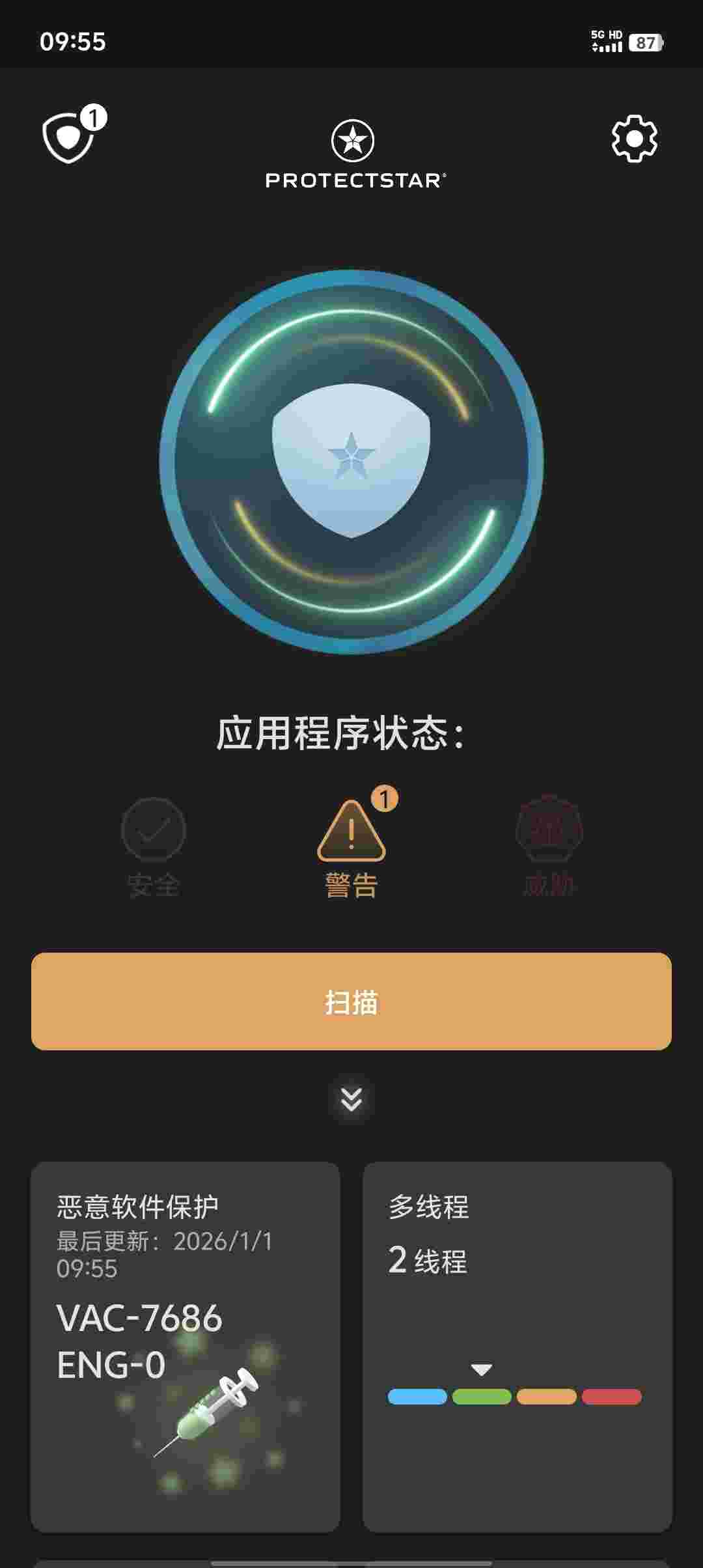Tap the central shield circle
703x1568 pixels.
(351, 461)
